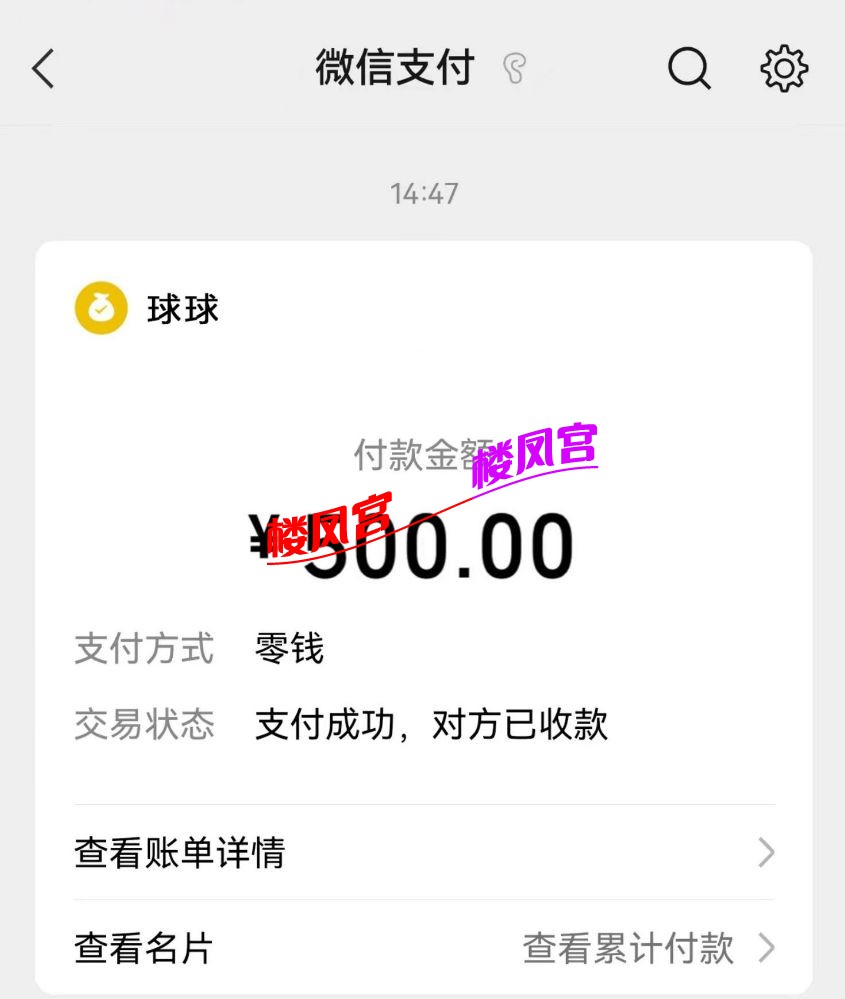Tap the back arrow to exit
The image size is (845, 999).
pos(42,68)
